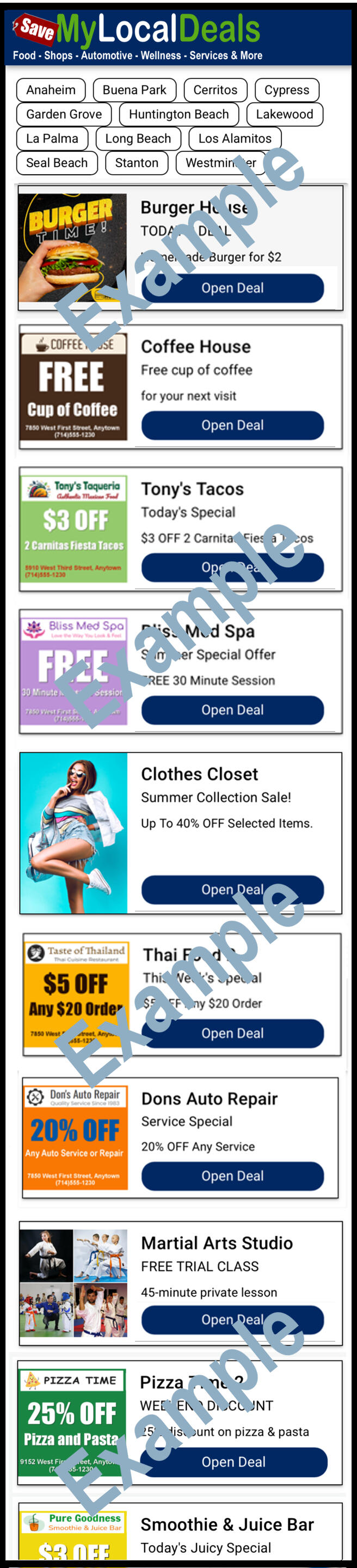Filter deals by Buena Park
The image size is (357, 1568).
(134, 90)
